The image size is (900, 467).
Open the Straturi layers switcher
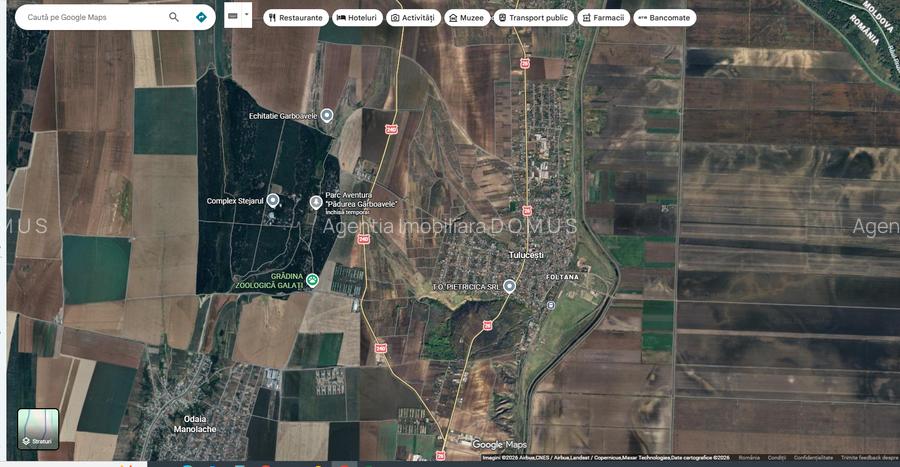click(38, 429)
